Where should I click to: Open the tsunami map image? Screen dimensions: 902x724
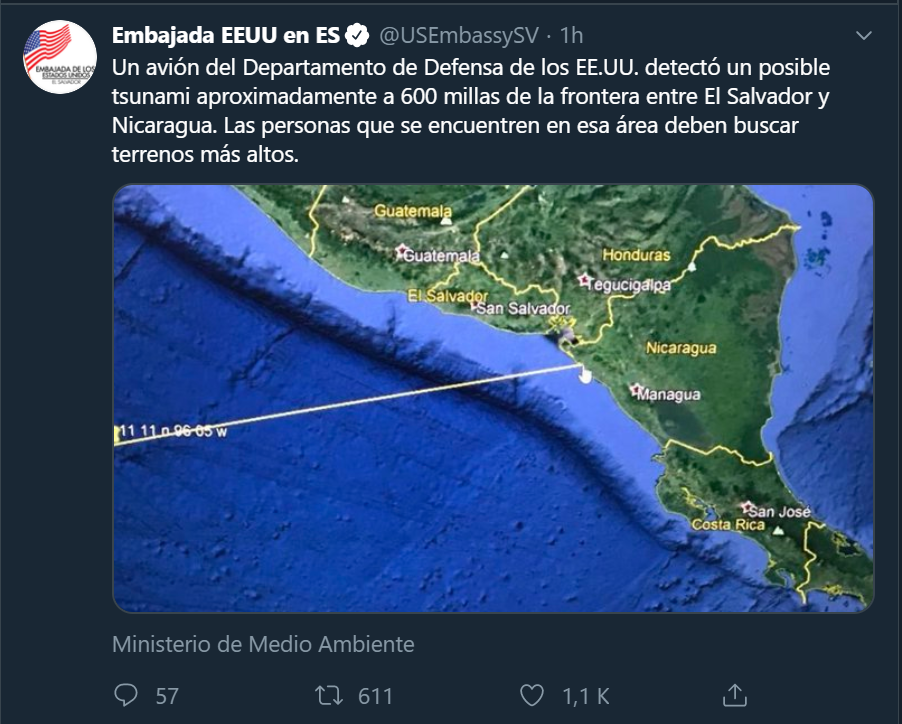[x=493, y=398]
